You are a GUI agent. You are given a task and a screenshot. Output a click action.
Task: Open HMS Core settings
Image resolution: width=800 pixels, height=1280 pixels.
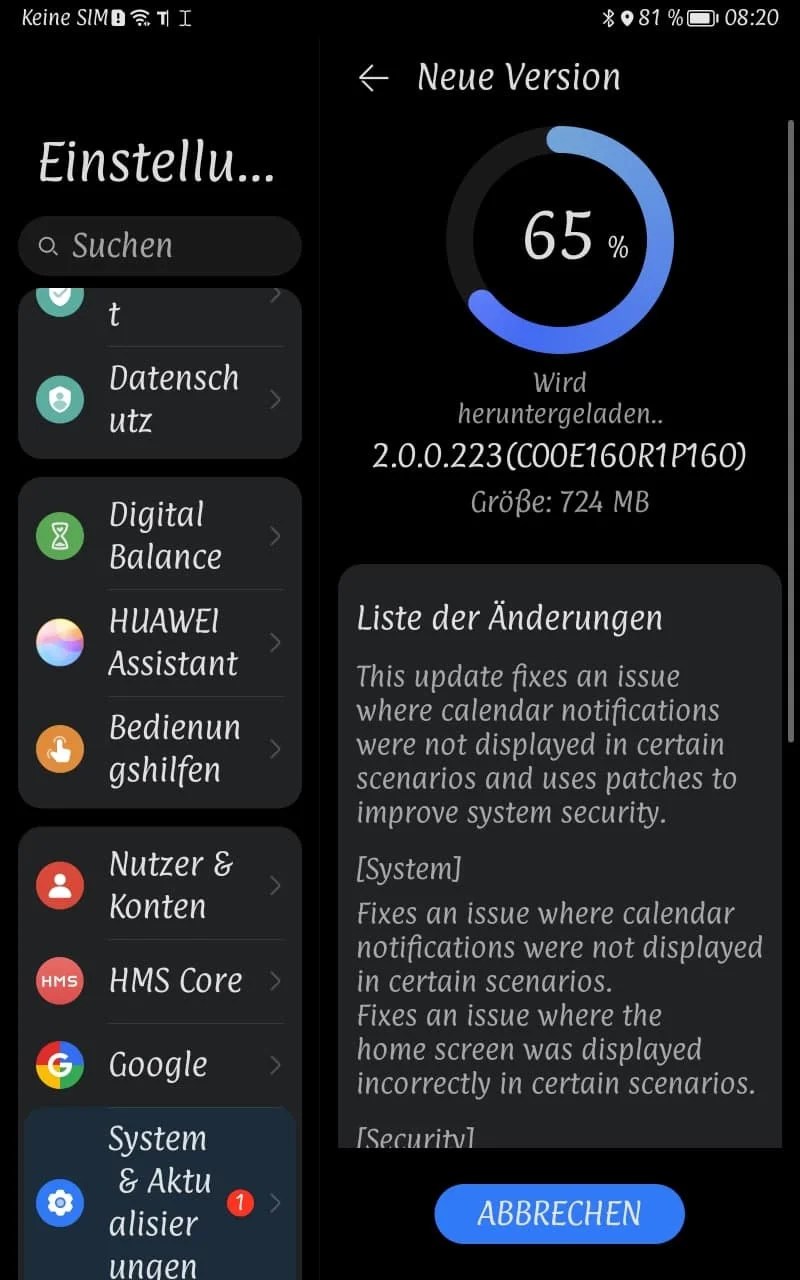(160, 981)
